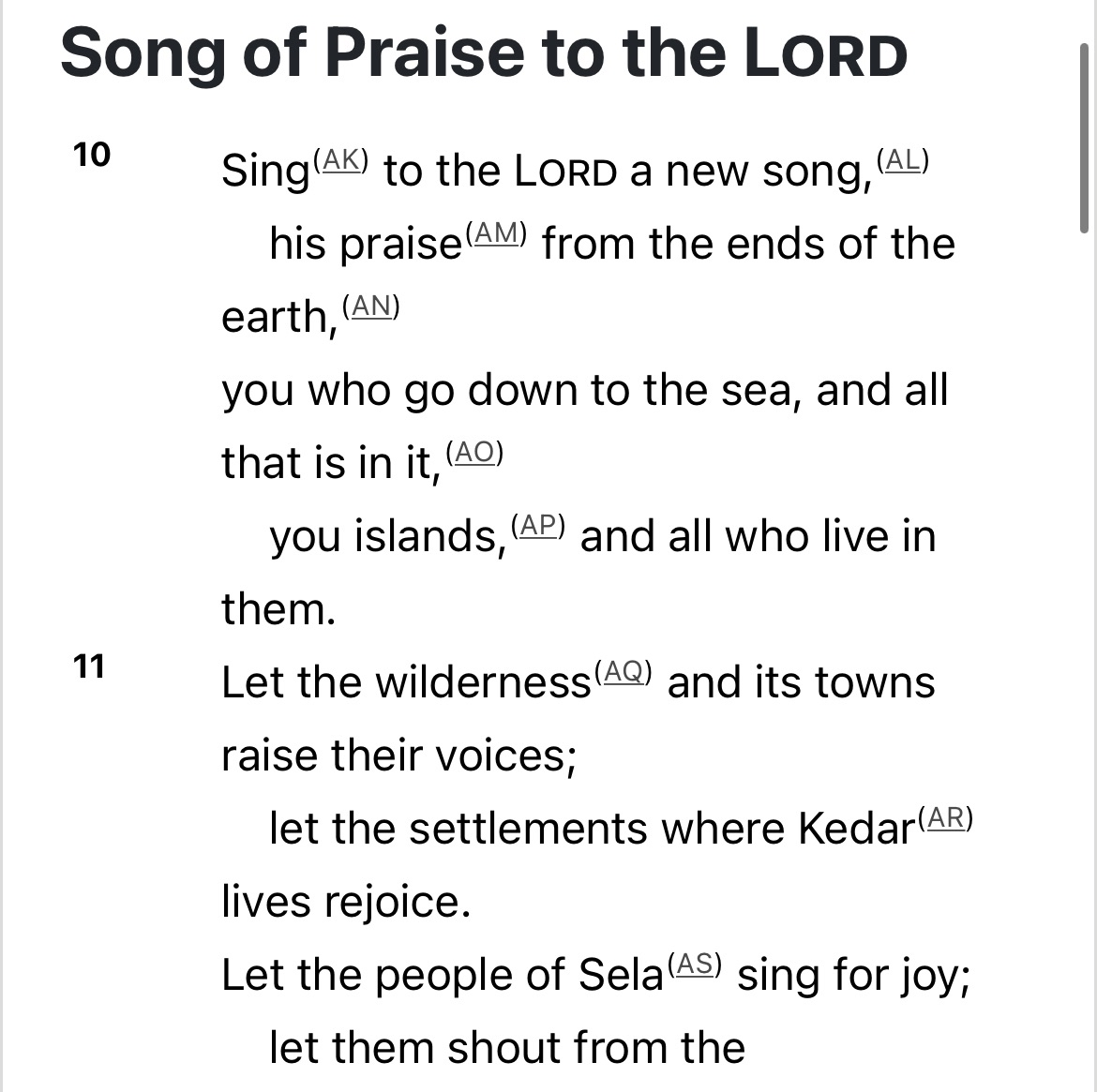View cross-reference AR after Kedar
1097x1092 pixels.
[x=946, y=818]
